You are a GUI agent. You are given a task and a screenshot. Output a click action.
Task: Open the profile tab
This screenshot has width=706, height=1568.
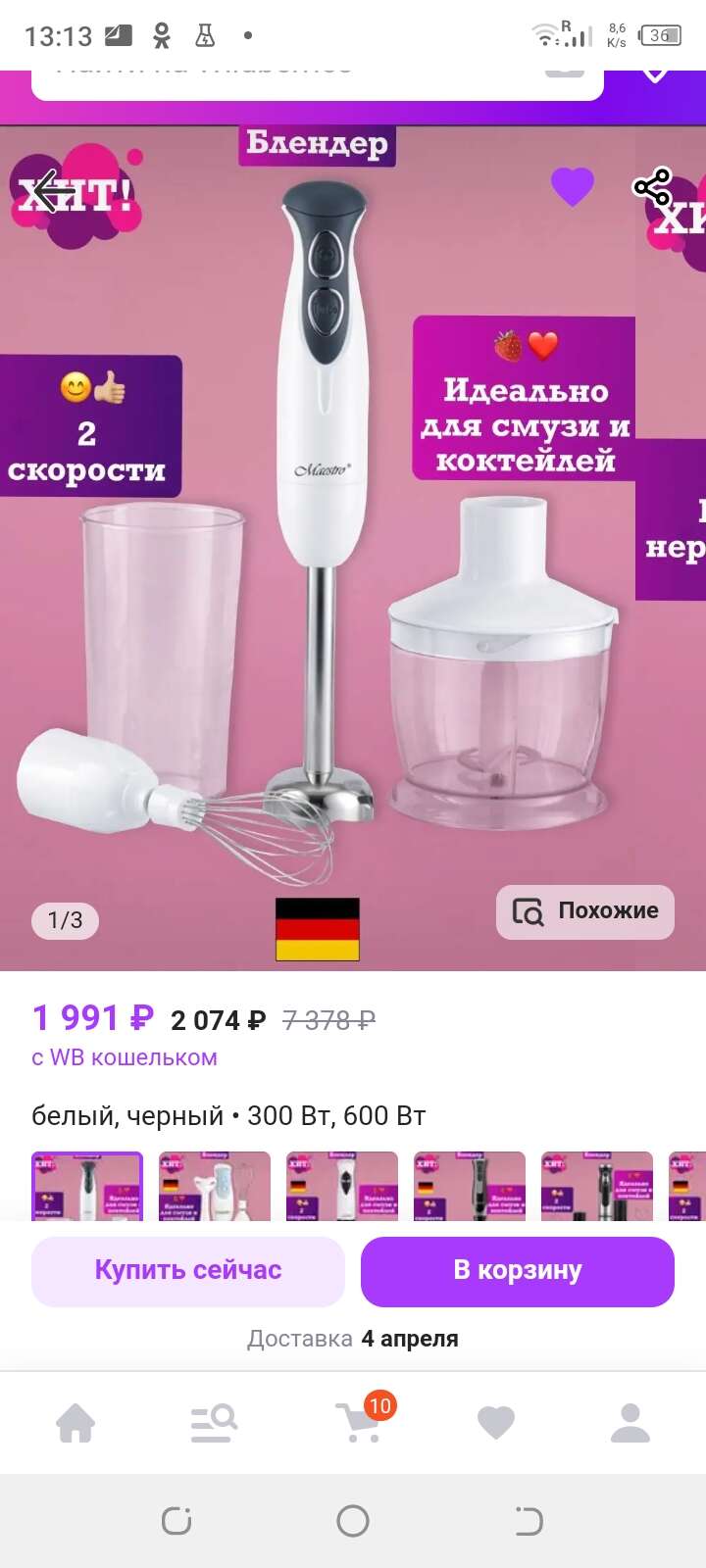coord(630,1423)
